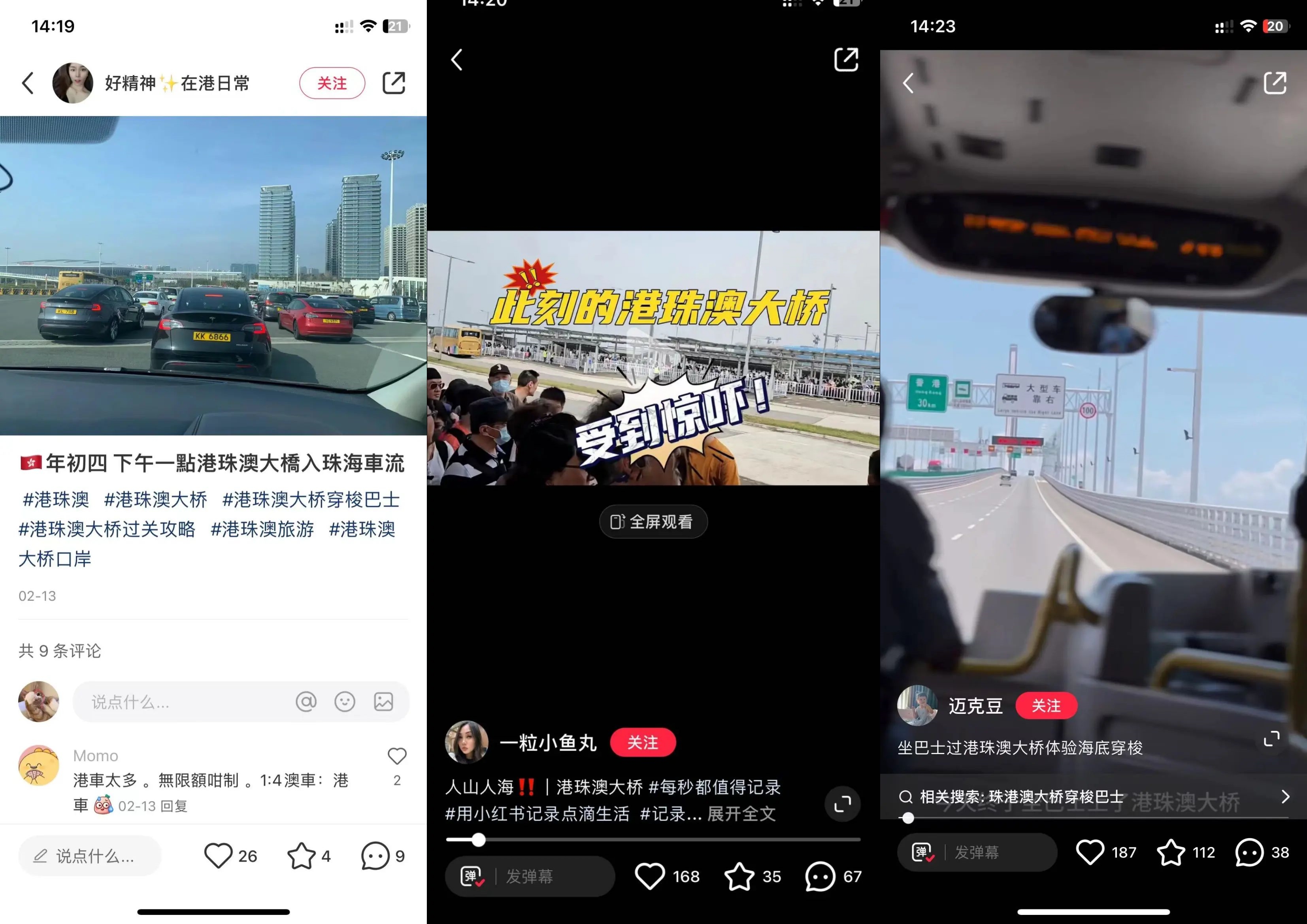Open 好精神 在港日常's profile avatar
This screenshot has height=924, width=1307.
pyautogui.click(x=73, y=83)
